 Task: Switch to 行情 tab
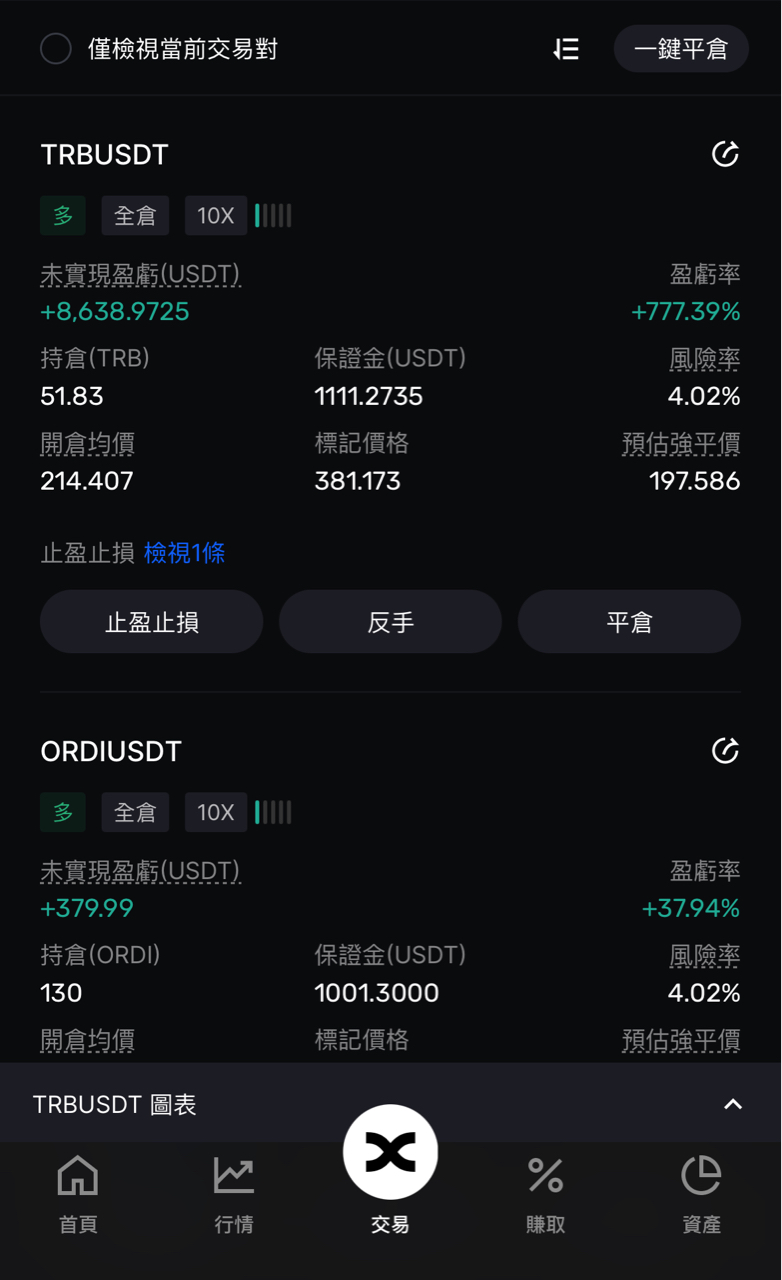pos(234,1195)
